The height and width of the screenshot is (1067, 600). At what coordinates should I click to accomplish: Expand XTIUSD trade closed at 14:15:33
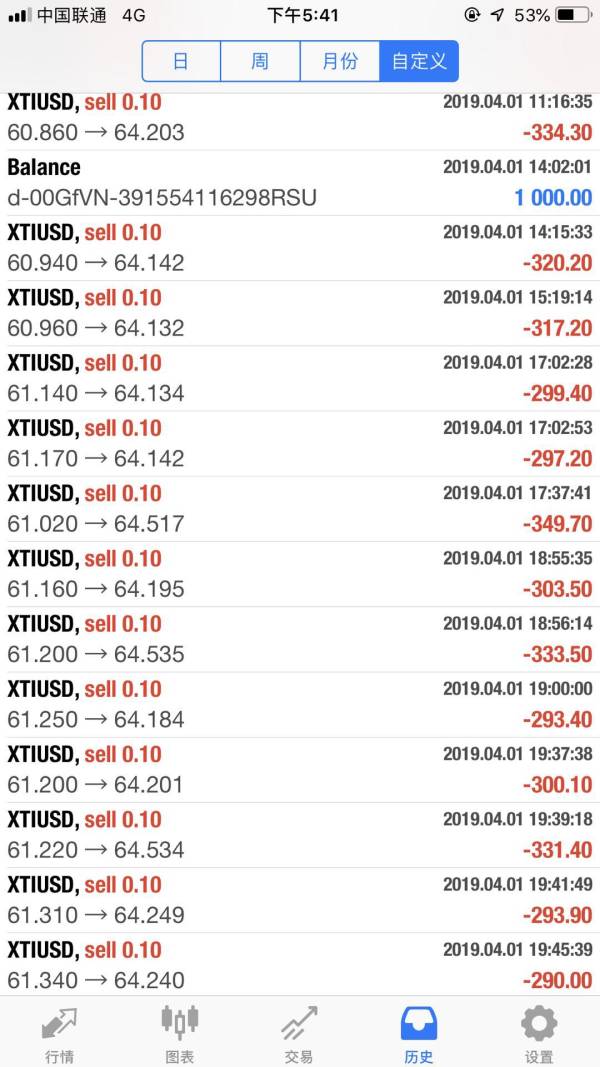pos(300,247)
